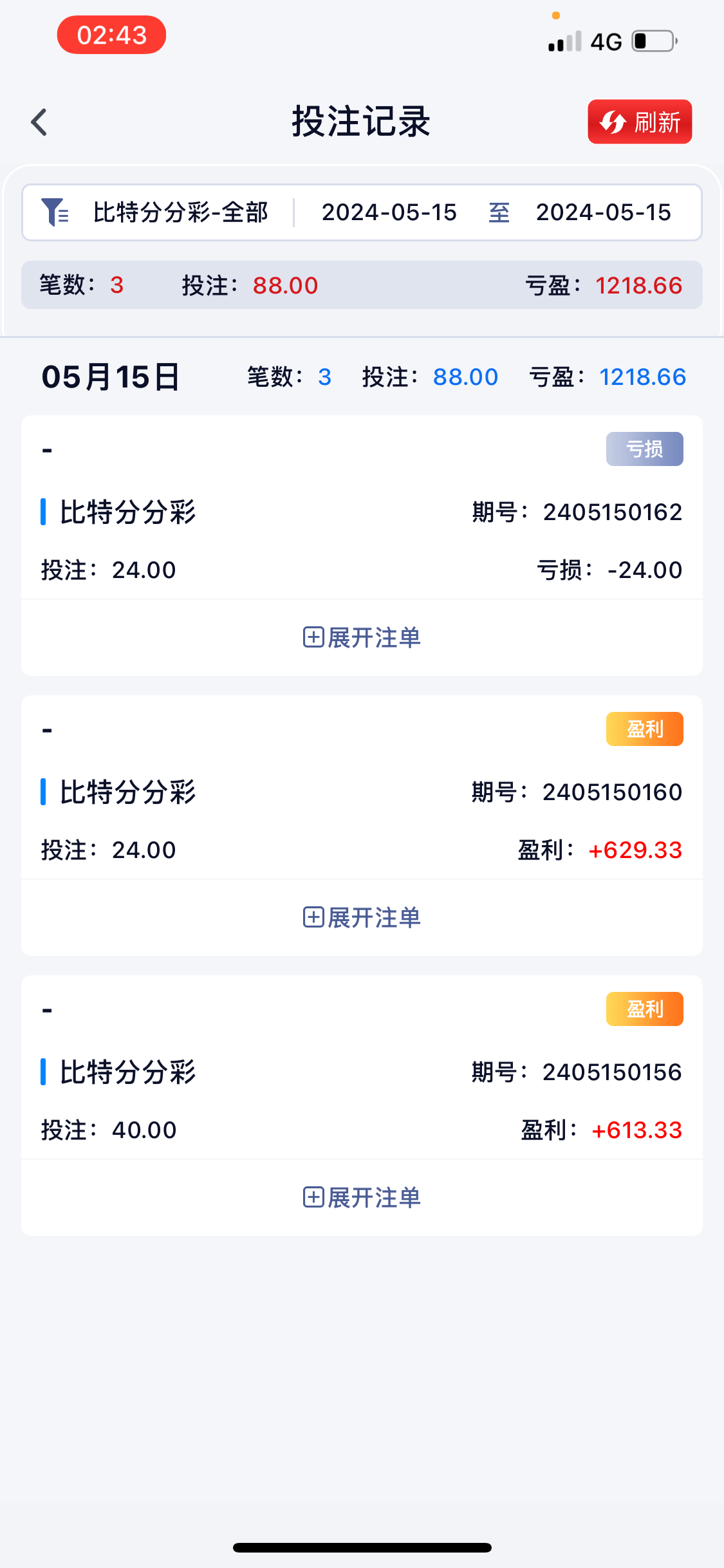Expand bet slip for issue 2405150160
This screenshot has height=1568, width=724.
(362, 917)
